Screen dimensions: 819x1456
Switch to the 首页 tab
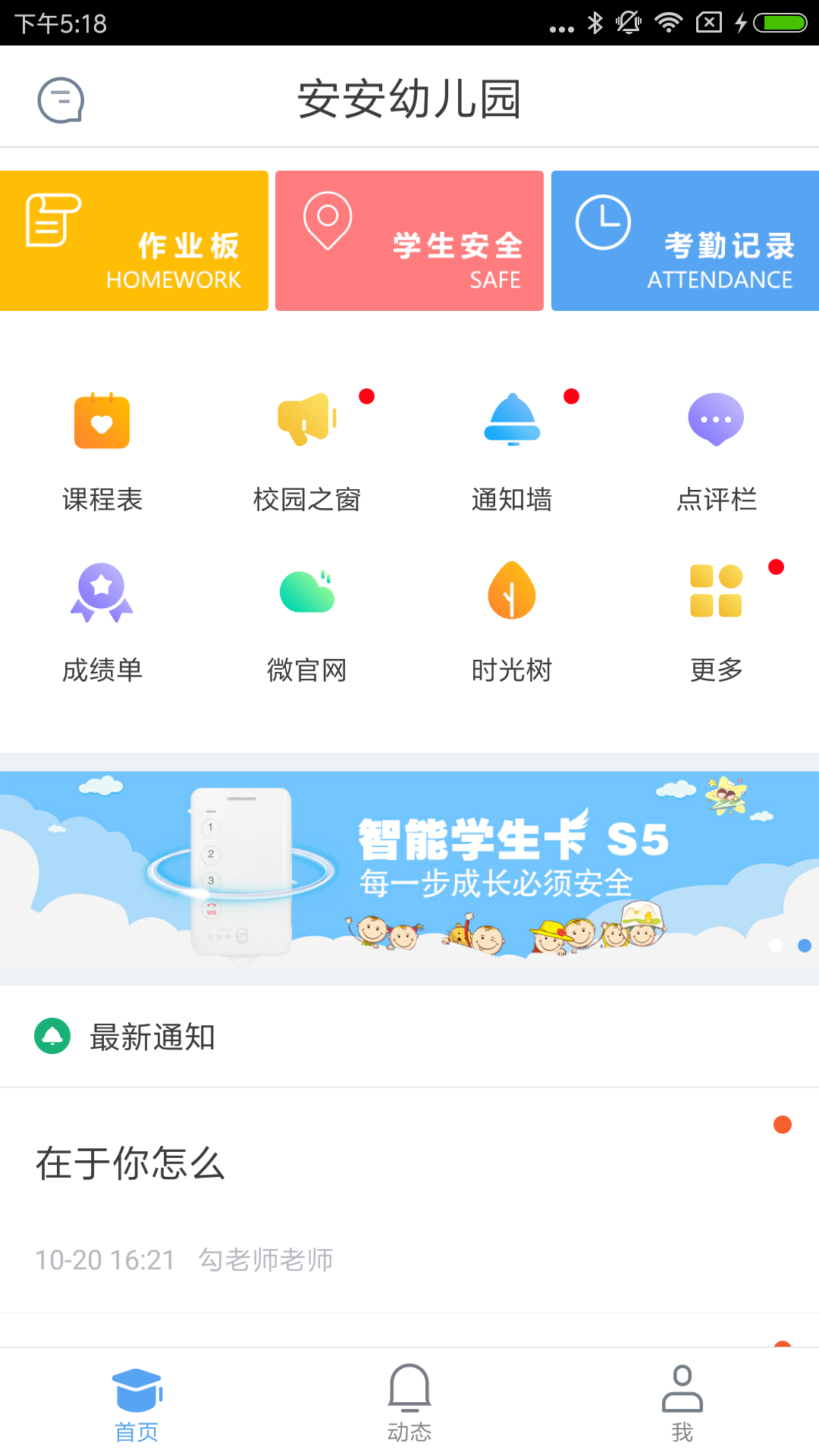[x=136, y=1403]
